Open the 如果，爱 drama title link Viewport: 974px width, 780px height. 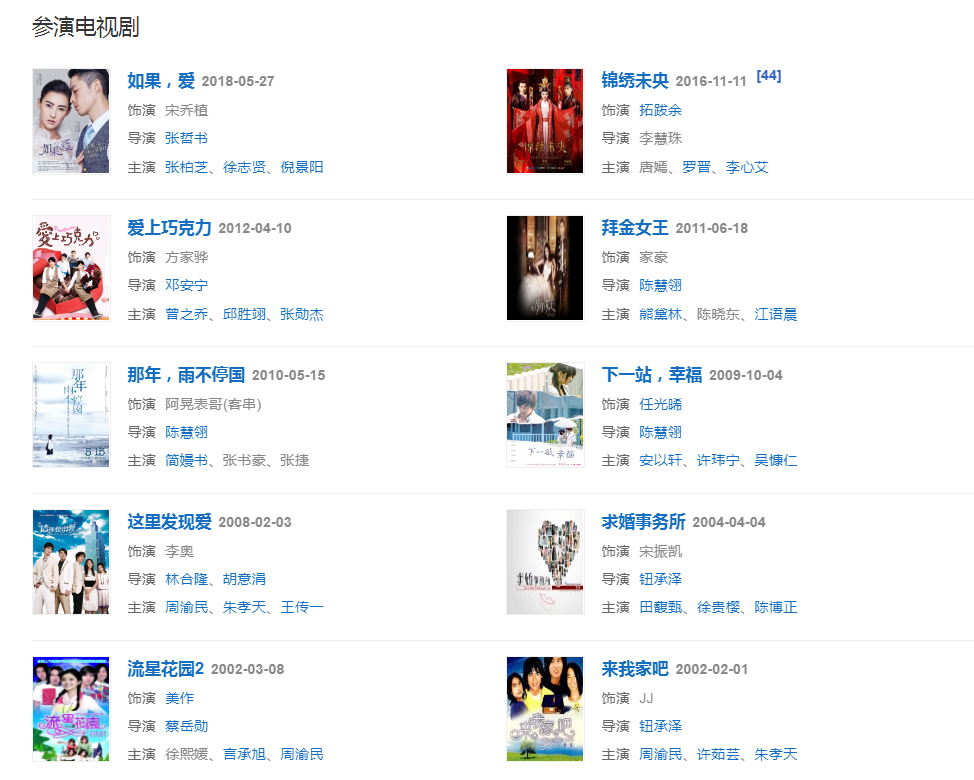point(161,81)
